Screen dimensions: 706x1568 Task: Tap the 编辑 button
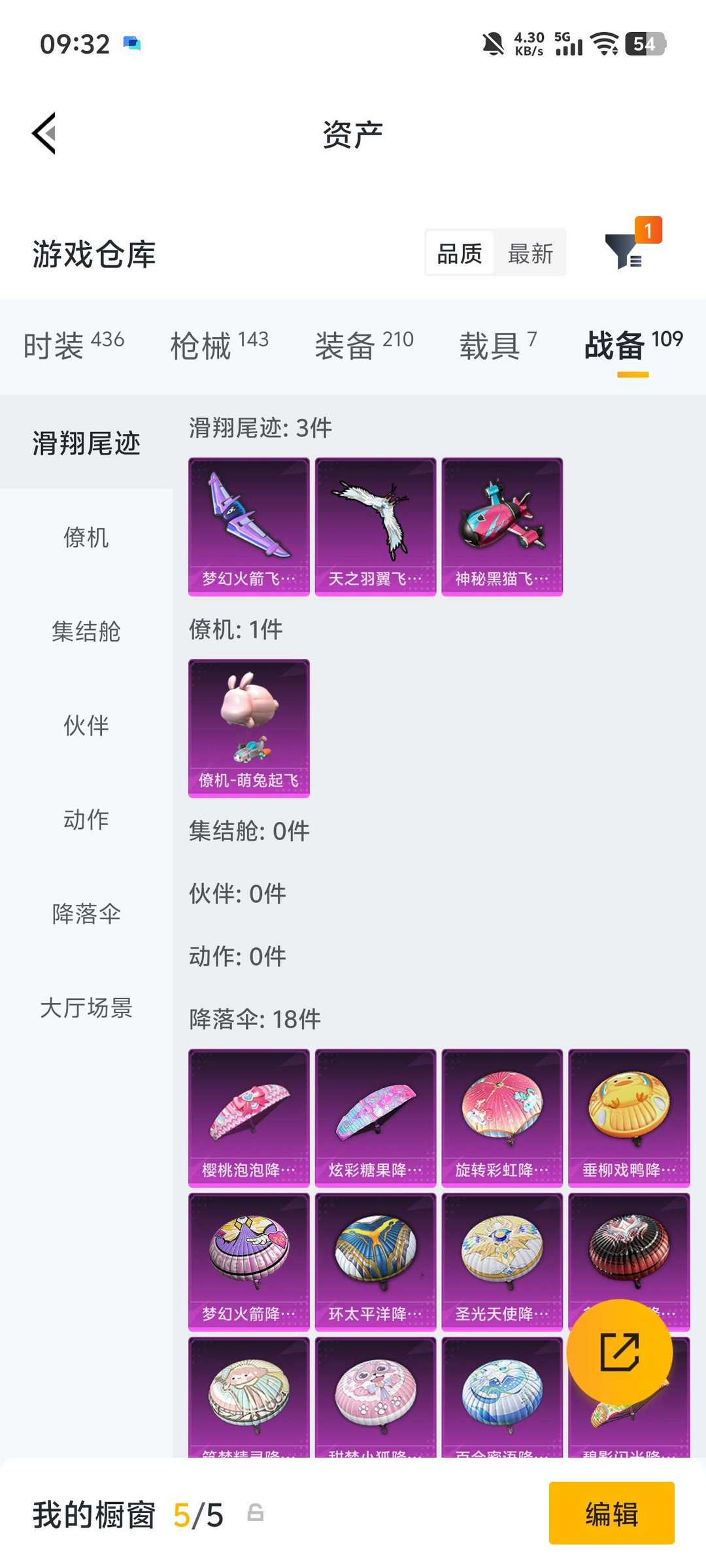click(611, 1513)
